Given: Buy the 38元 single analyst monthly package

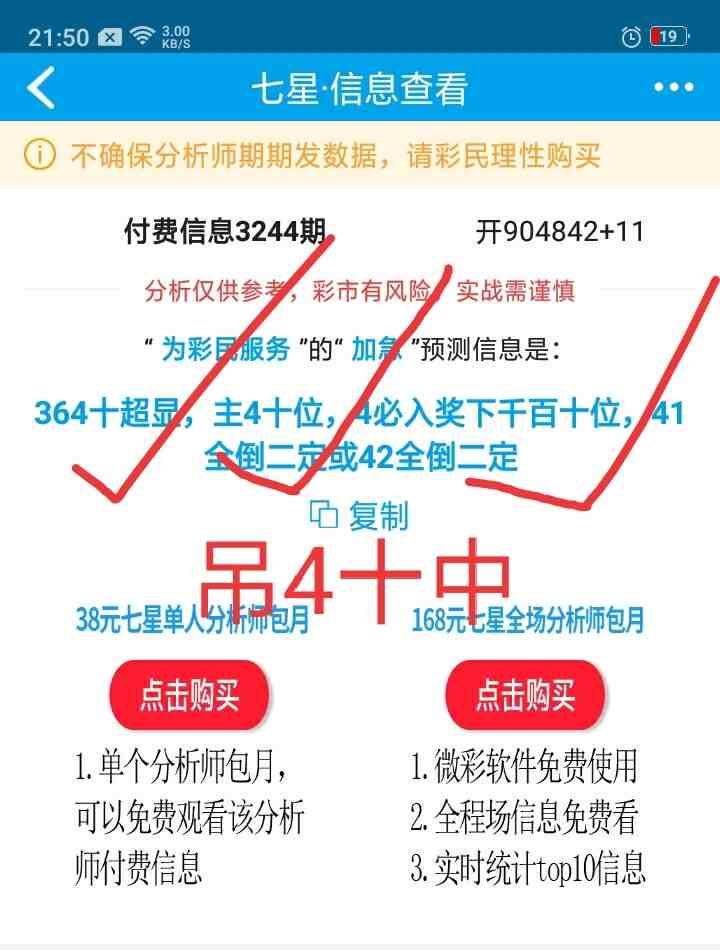Looking at the screenshot, I should [189, 695].
